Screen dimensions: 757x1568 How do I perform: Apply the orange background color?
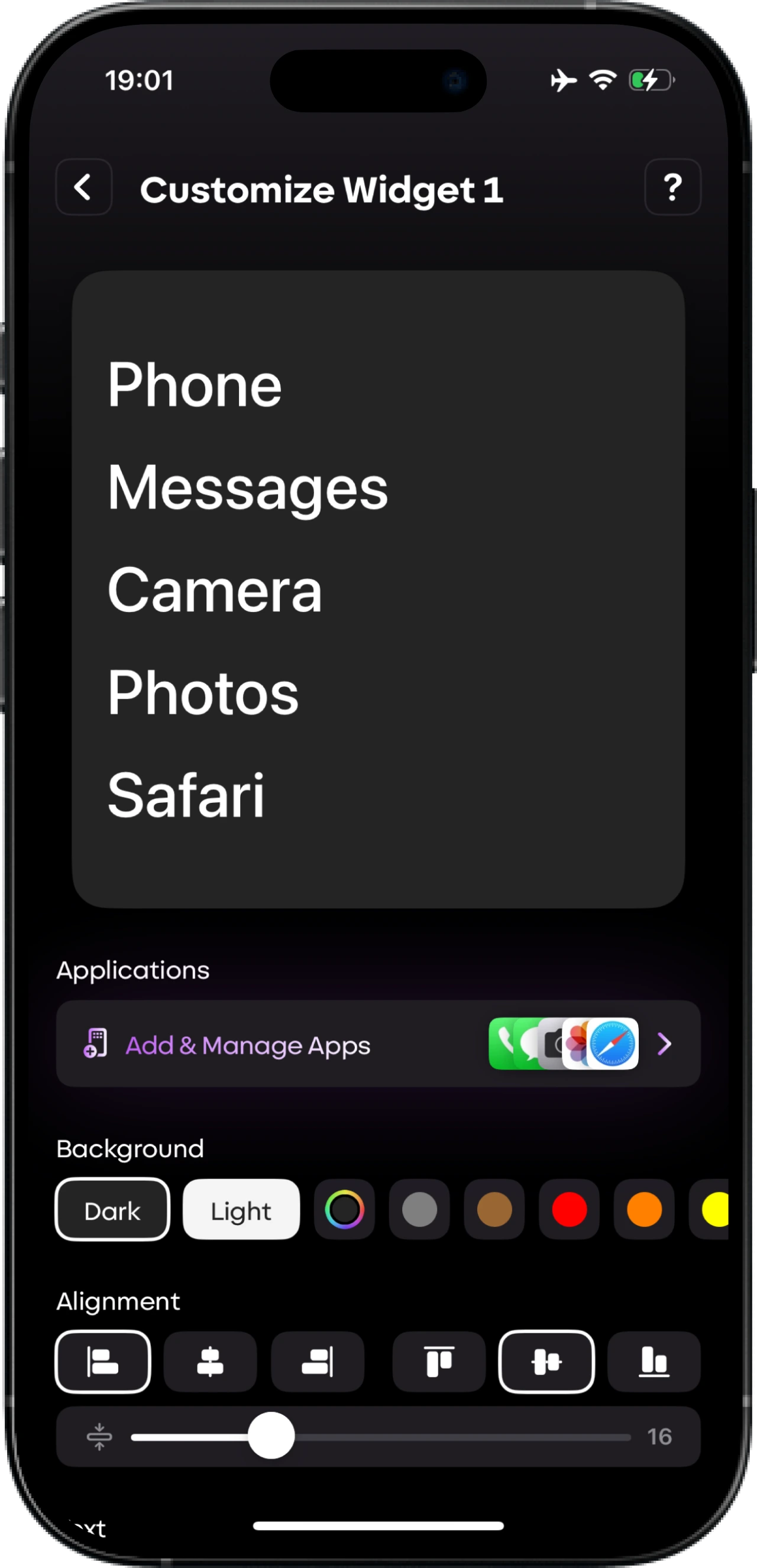[643, 1210]
